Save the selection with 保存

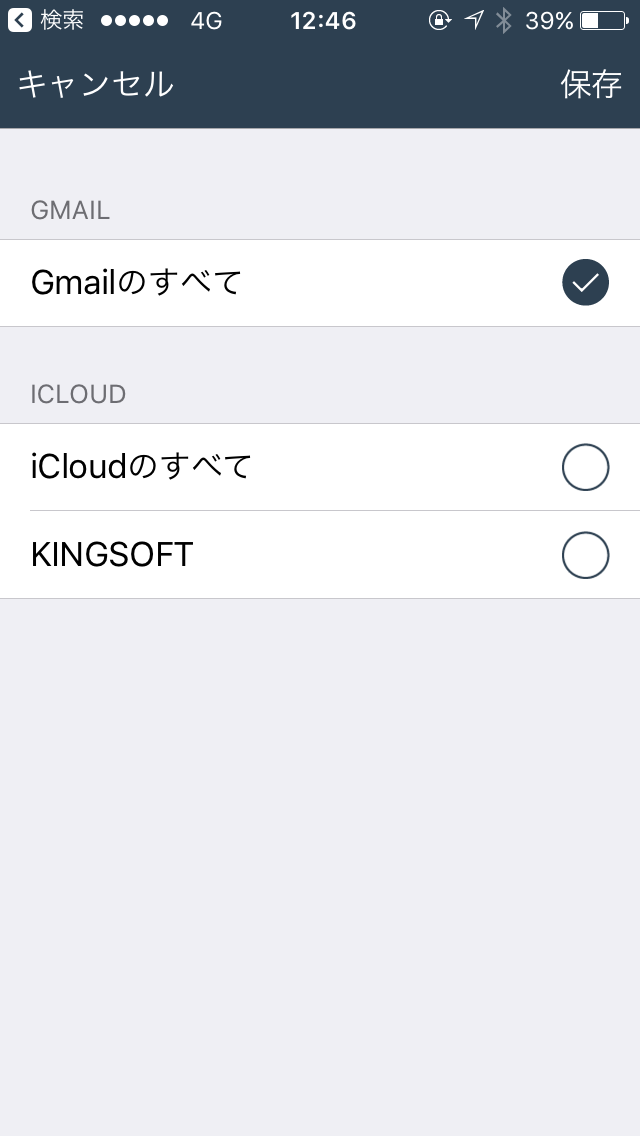(591, 84)
